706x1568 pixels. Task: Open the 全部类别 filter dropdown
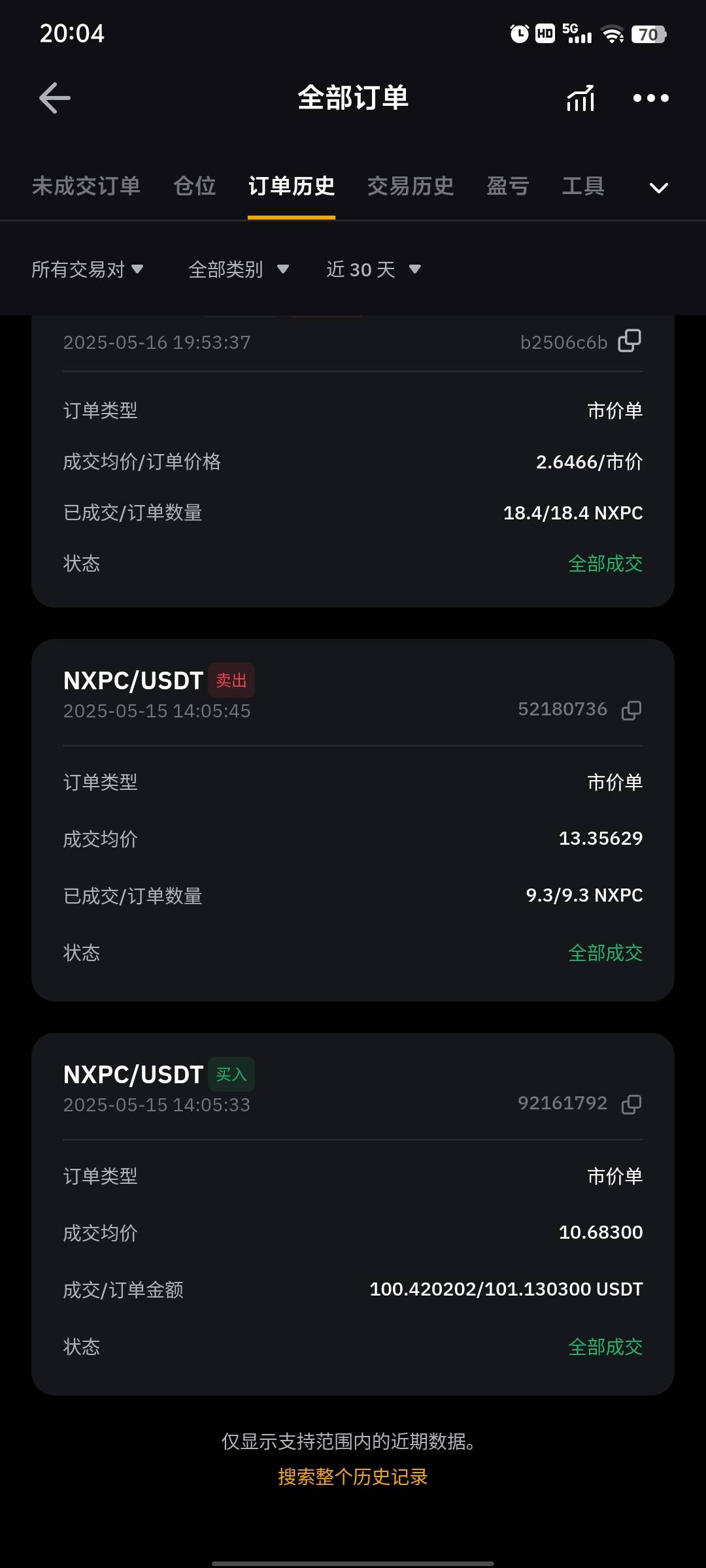[239, 269]
